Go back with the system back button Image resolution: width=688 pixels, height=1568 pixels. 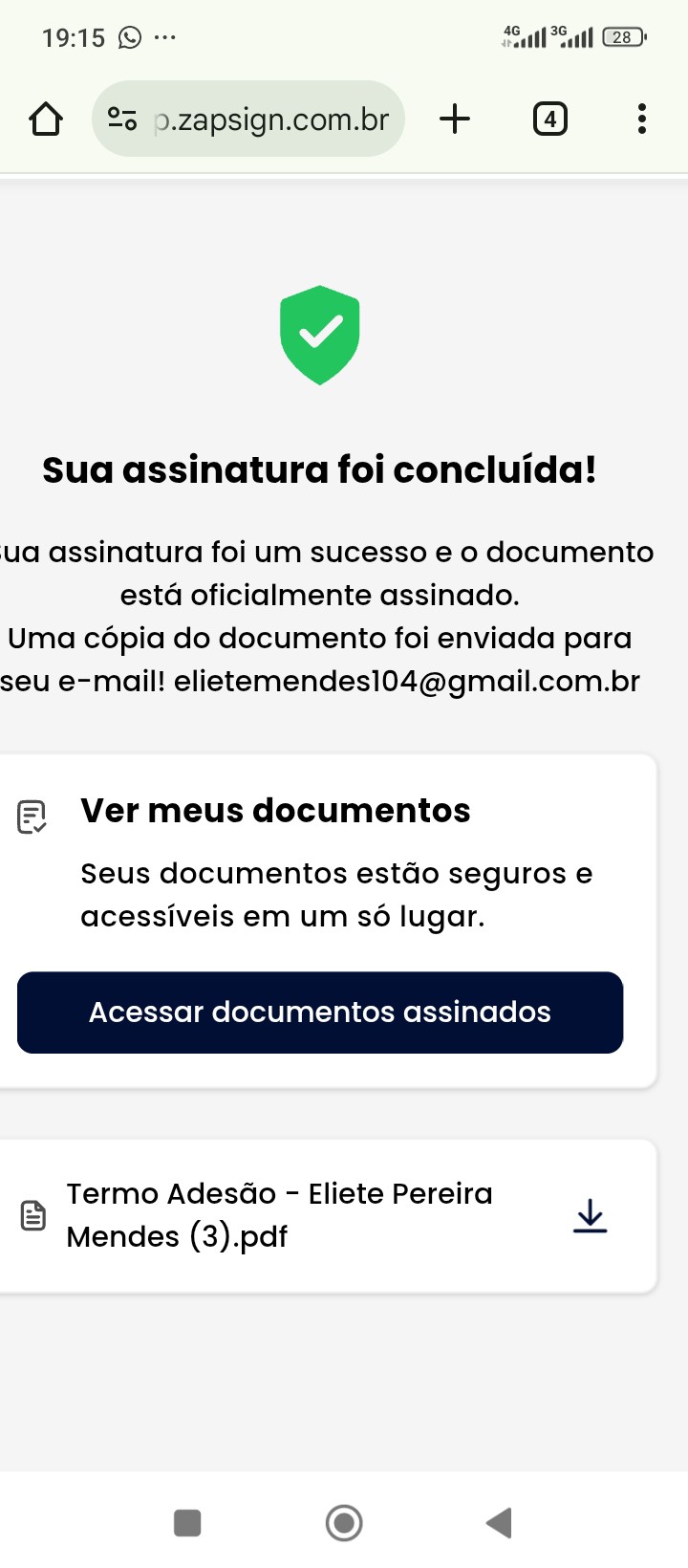[x=500, y=1522]
